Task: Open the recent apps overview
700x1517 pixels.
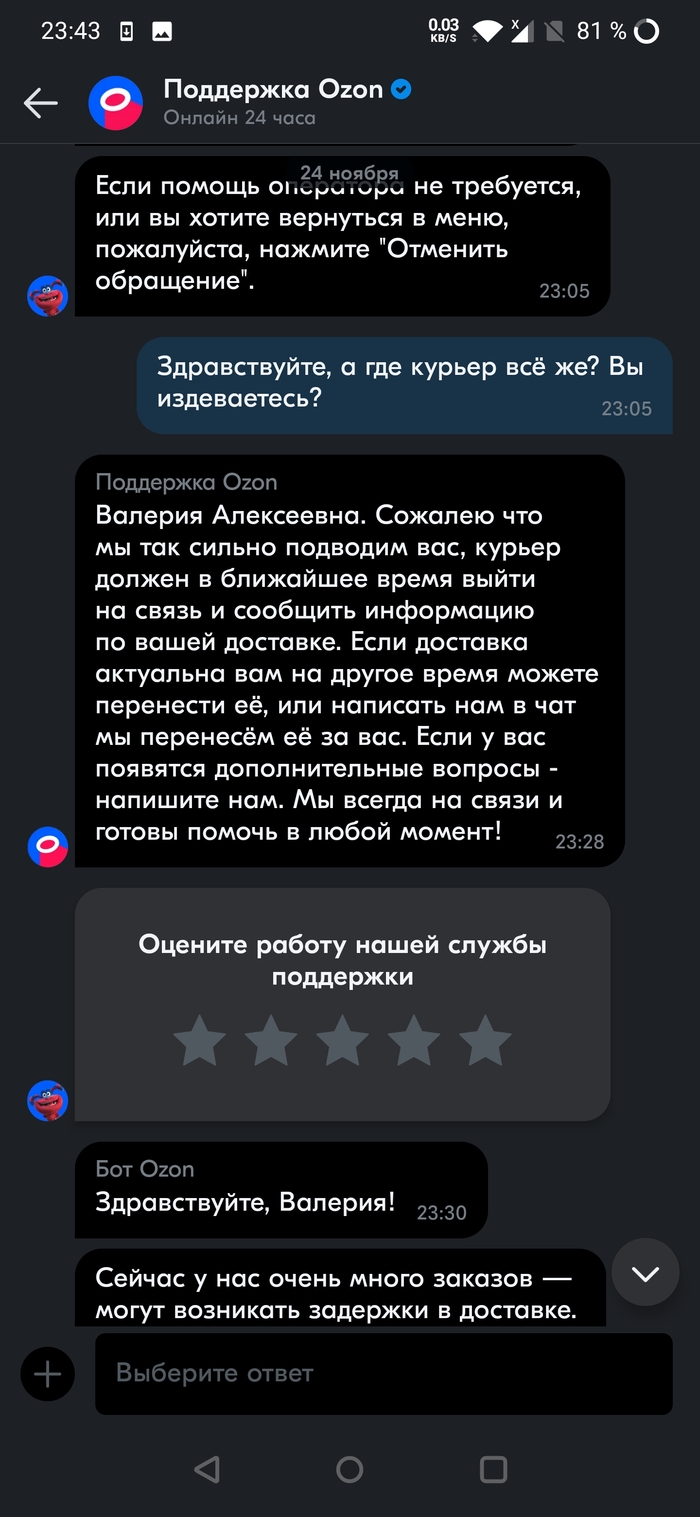Action: pyautogui.click(x=493, y=1469)
